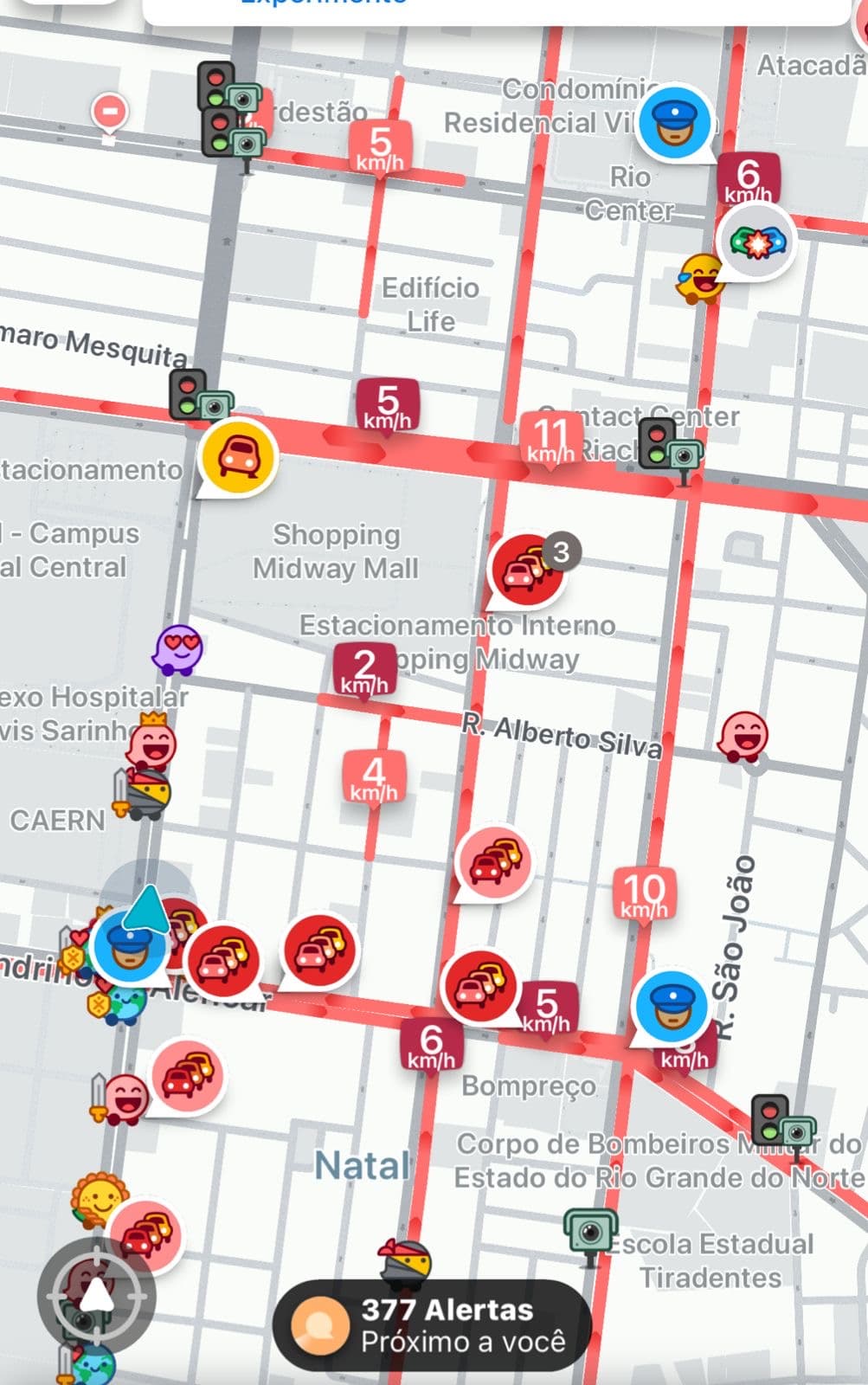Open the police alert near R. São João
The width and height of the screenshot is (868, 1385).
[x=671, y=1008]
